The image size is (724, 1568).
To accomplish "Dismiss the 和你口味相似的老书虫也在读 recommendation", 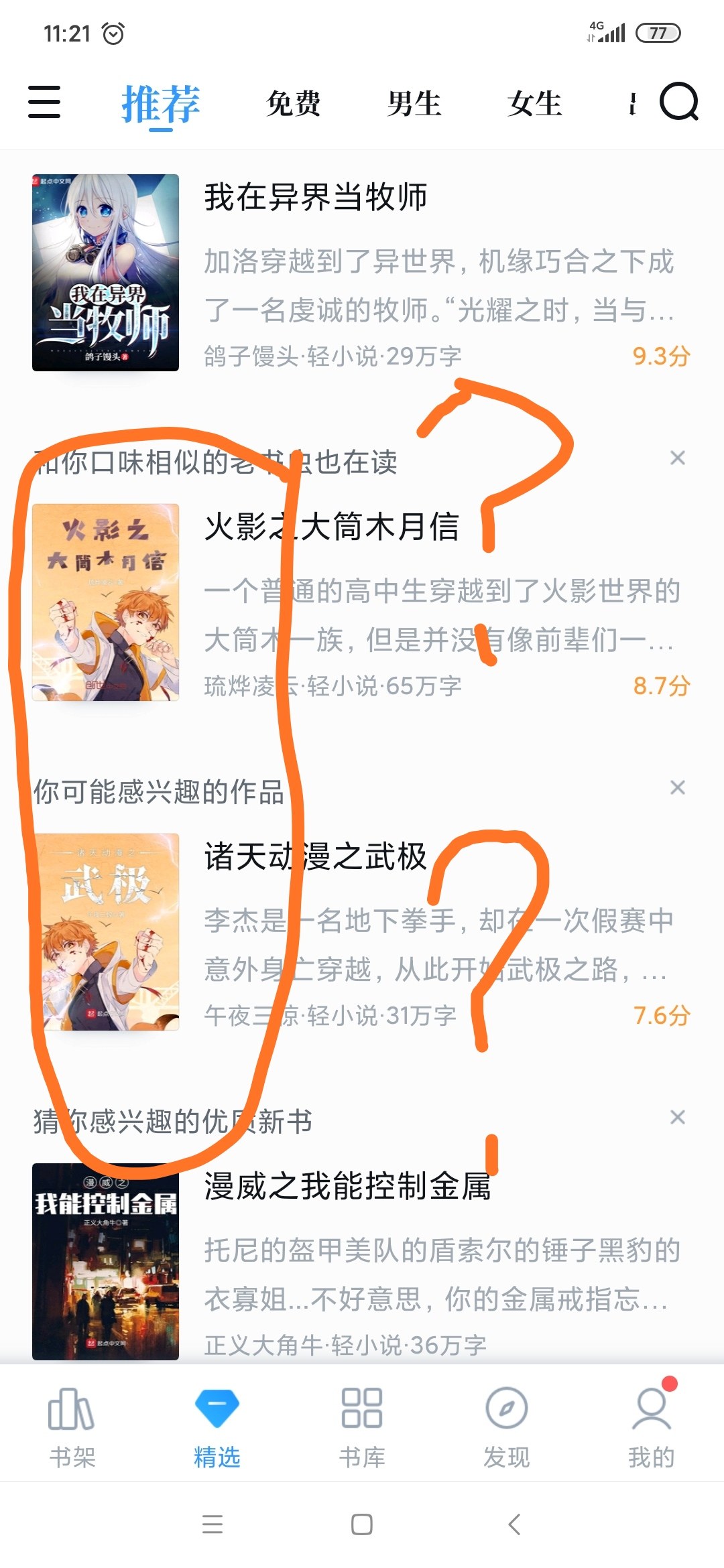I will 678,458.
